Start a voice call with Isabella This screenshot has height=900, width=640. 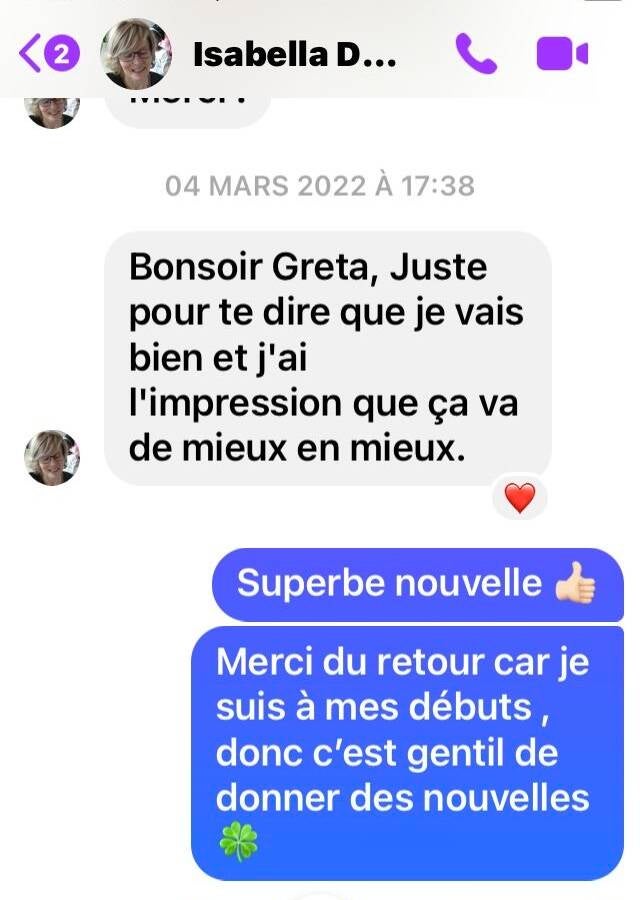(x=476, y=54)
